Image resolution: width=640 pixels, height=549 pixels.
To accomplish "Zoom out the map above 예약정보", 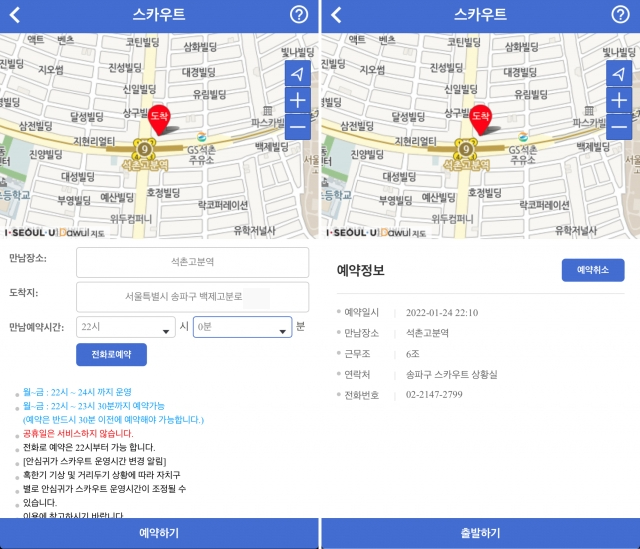I will pyautogui.click(x=619, y=127).
